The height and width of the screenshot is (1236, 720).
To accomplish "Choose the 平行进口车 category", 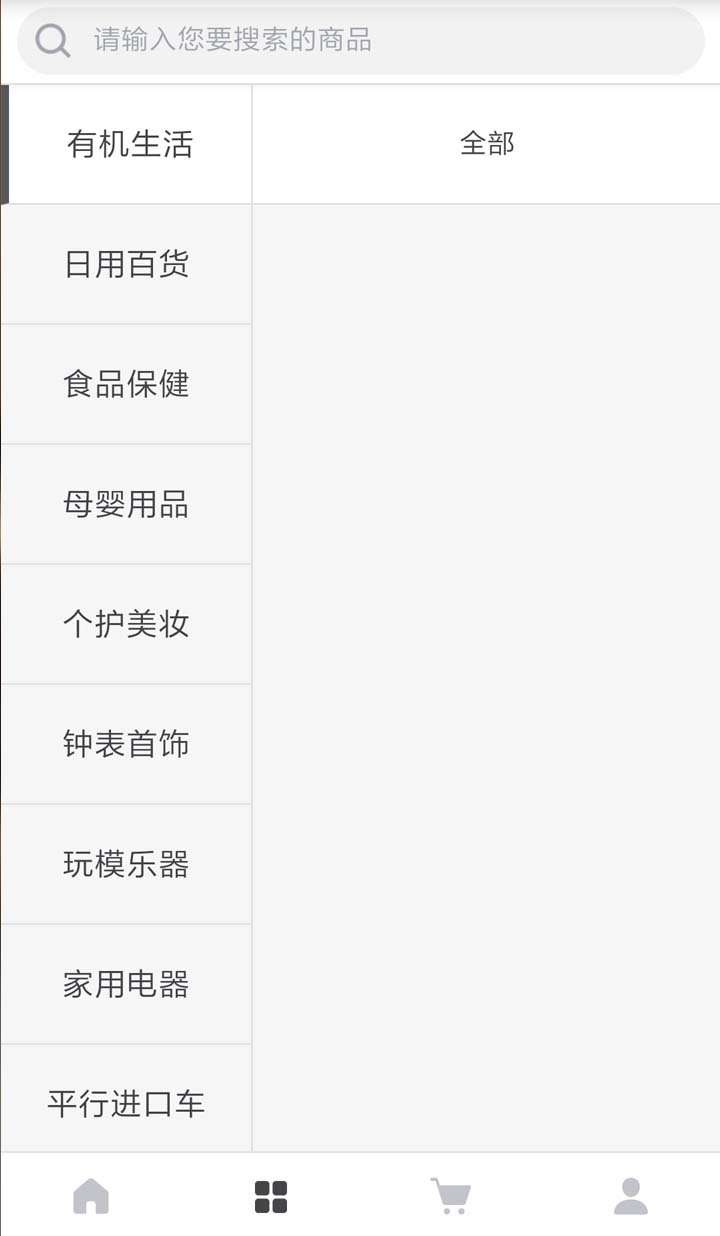I will [x=126, y=1099].
